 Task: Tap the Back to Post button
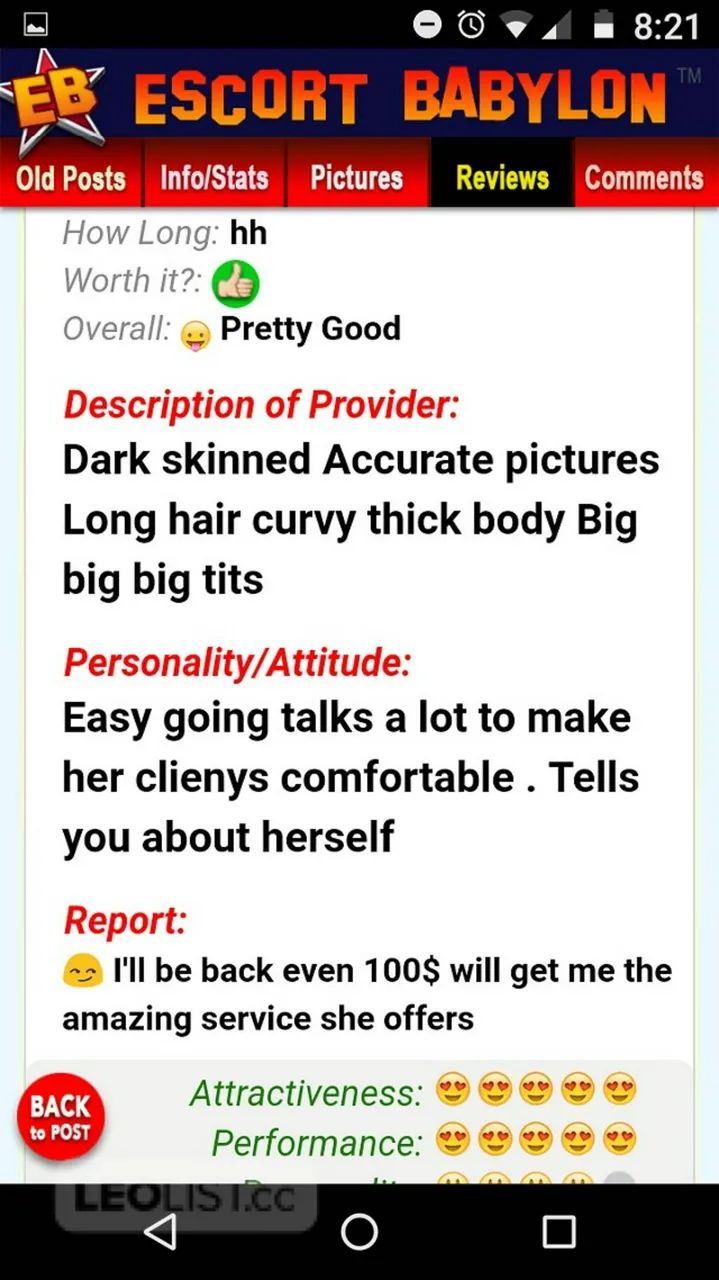tap(60, 1117)
